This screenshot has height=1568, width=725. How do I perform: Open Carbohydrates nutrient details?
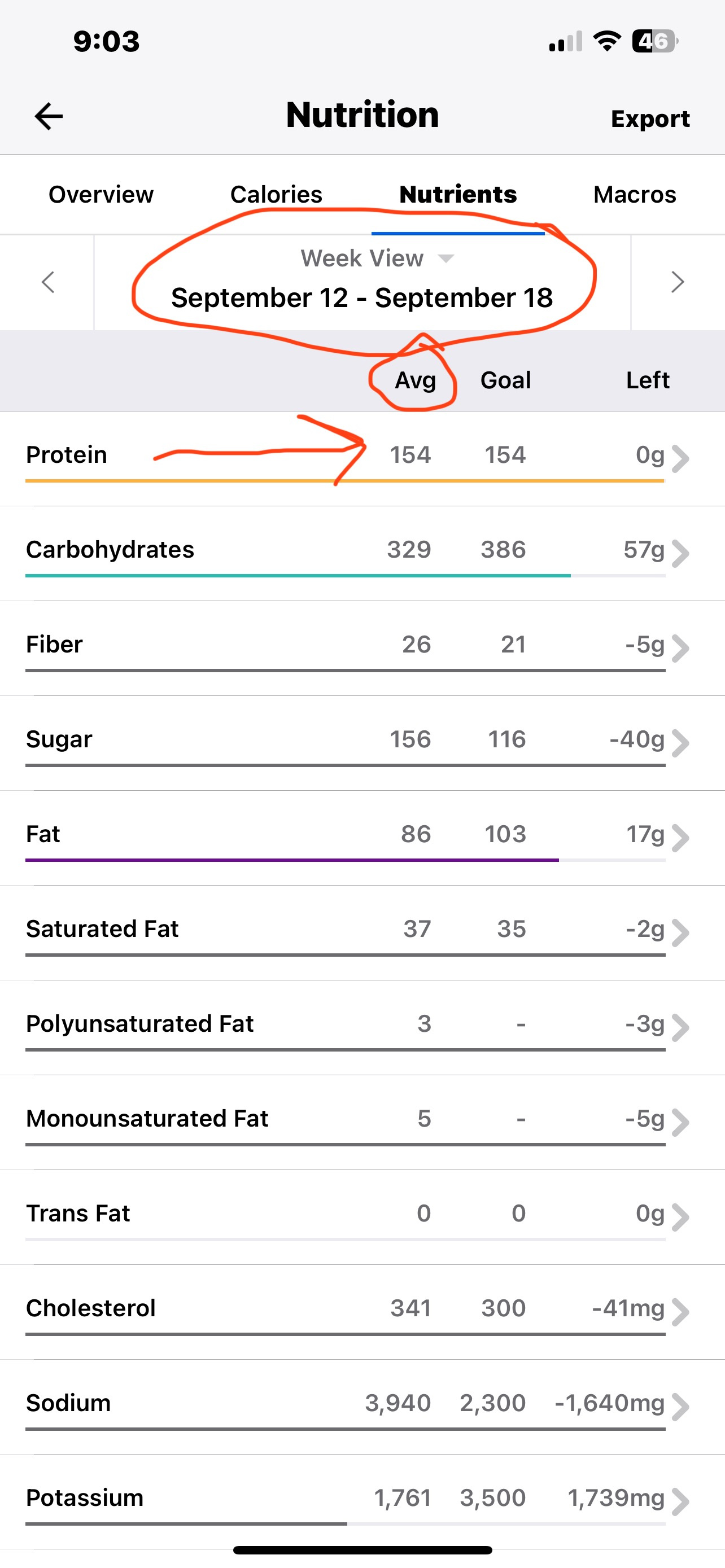point(362,551)
